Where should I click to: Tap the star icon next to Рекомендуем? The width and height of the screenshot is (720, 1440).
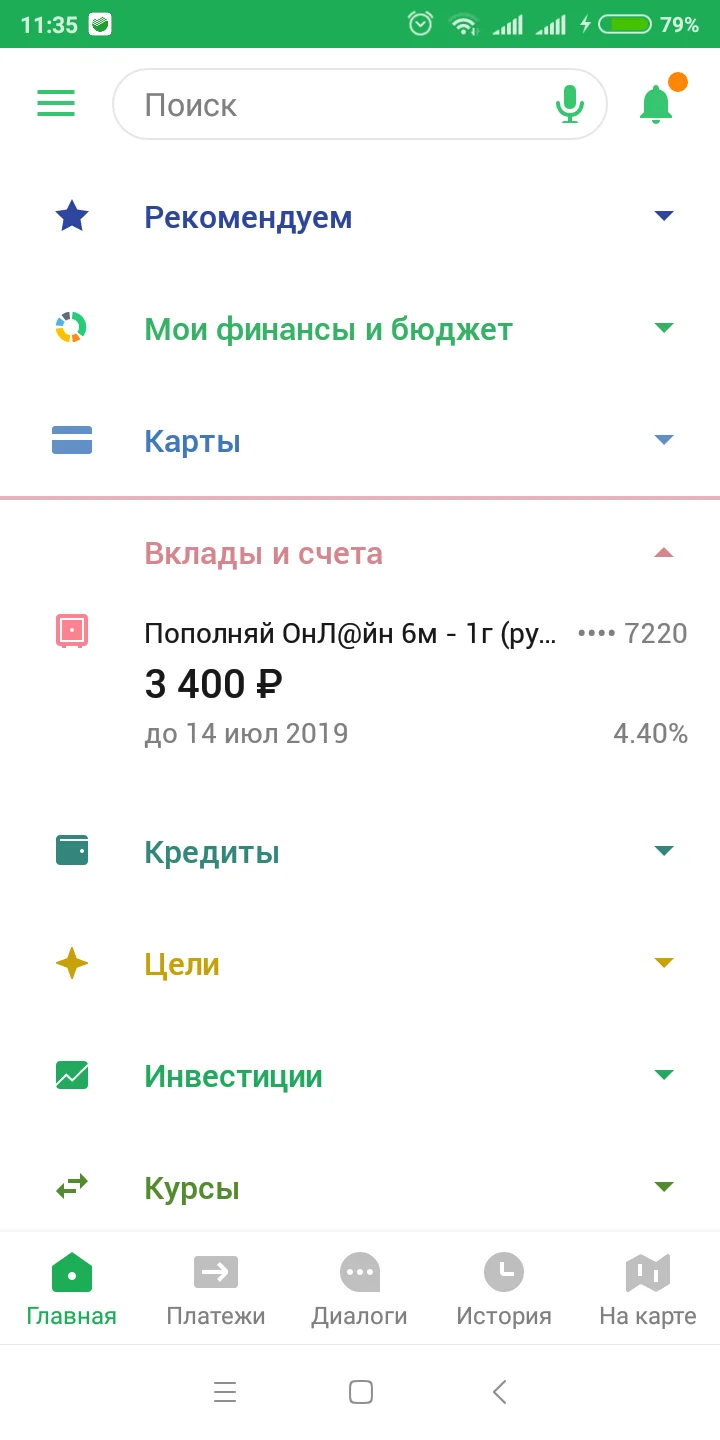click(71, 216)
